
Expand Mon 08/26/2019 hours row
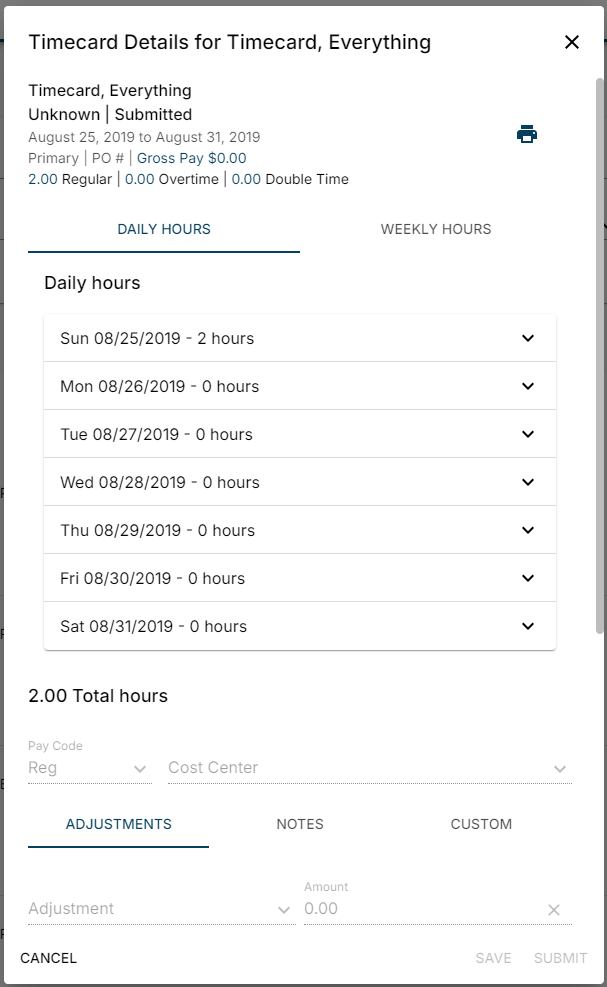click(529, 386)
